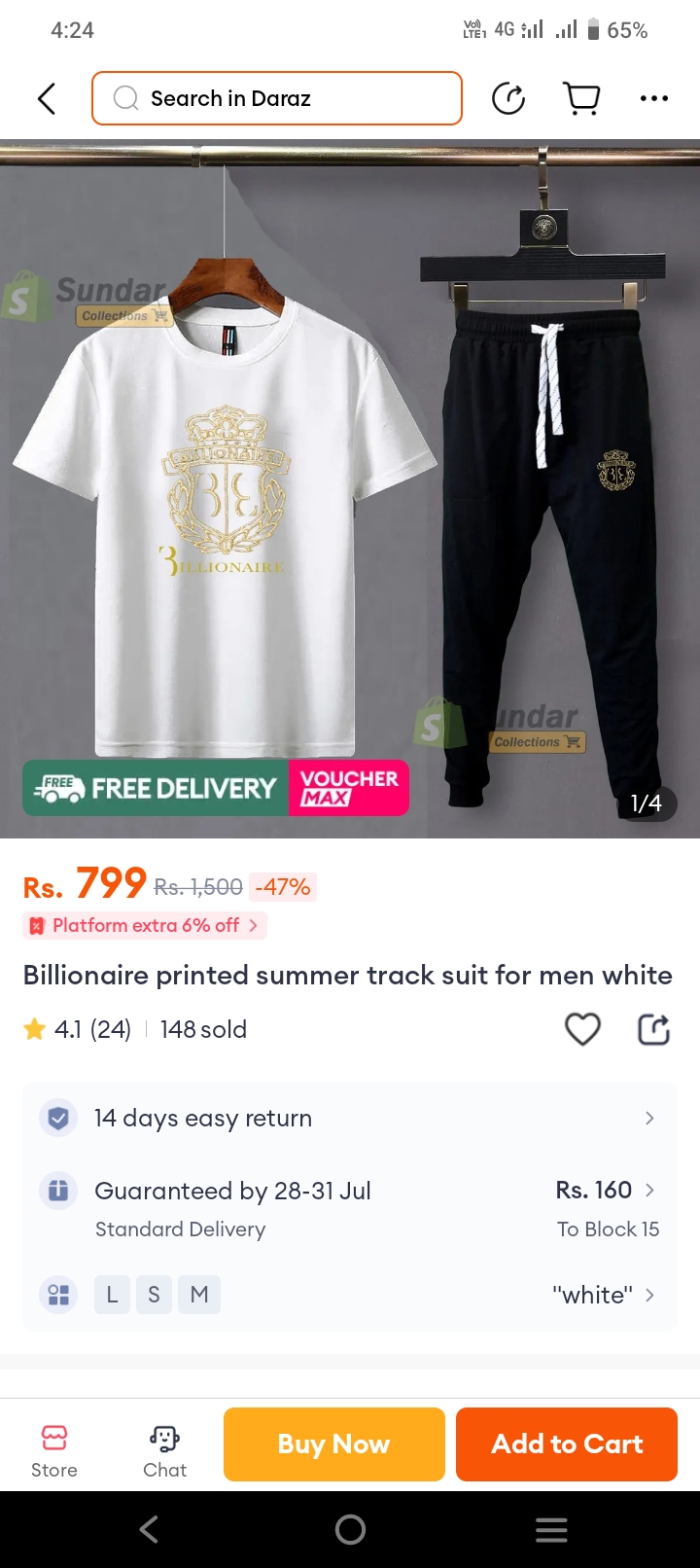
Task: Open the three-dot overflow menu
Action: (x=654, y=98)
